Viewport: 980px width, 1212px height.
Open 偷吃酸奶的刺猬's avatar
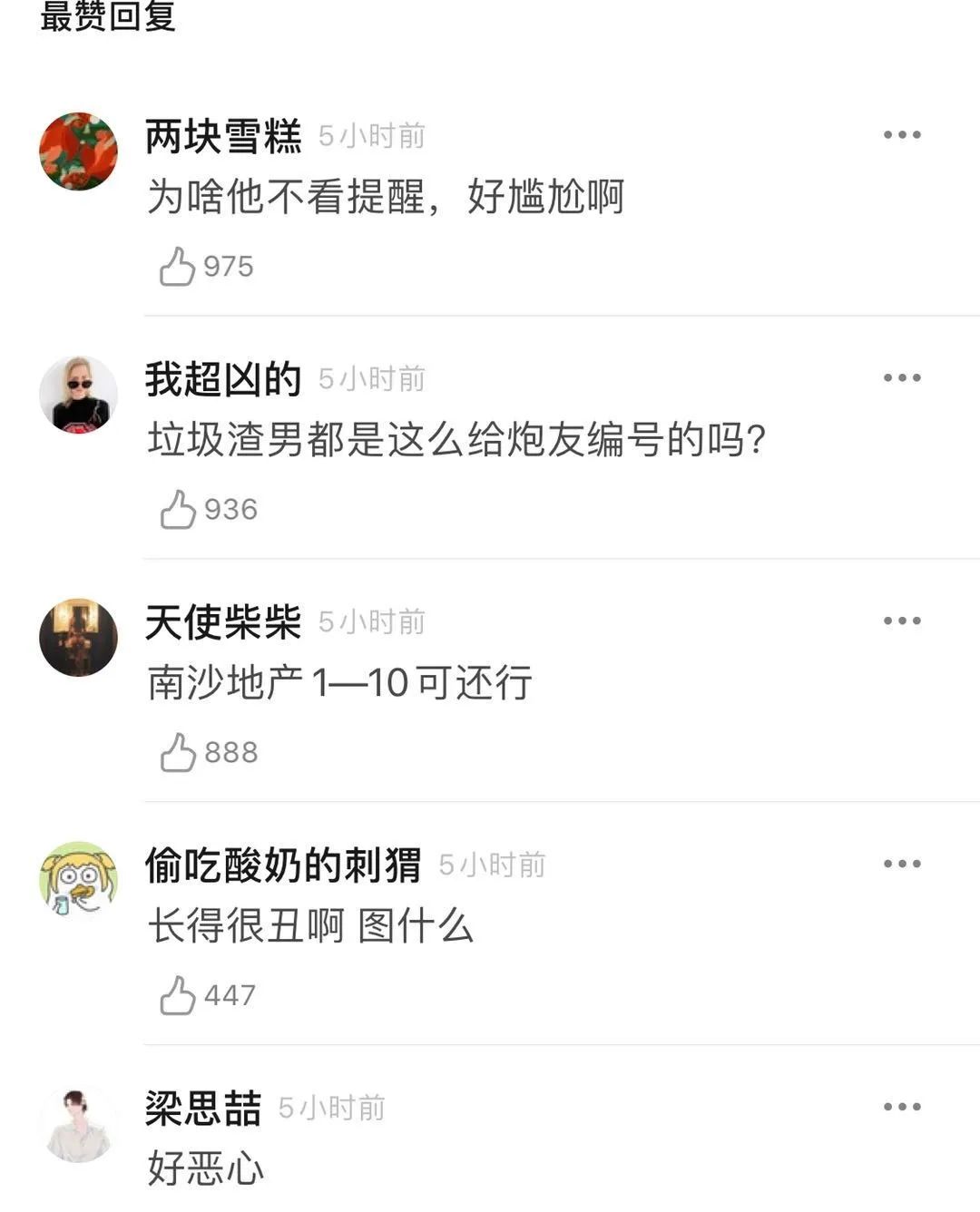pyautogui.click(x=79, y=880)
